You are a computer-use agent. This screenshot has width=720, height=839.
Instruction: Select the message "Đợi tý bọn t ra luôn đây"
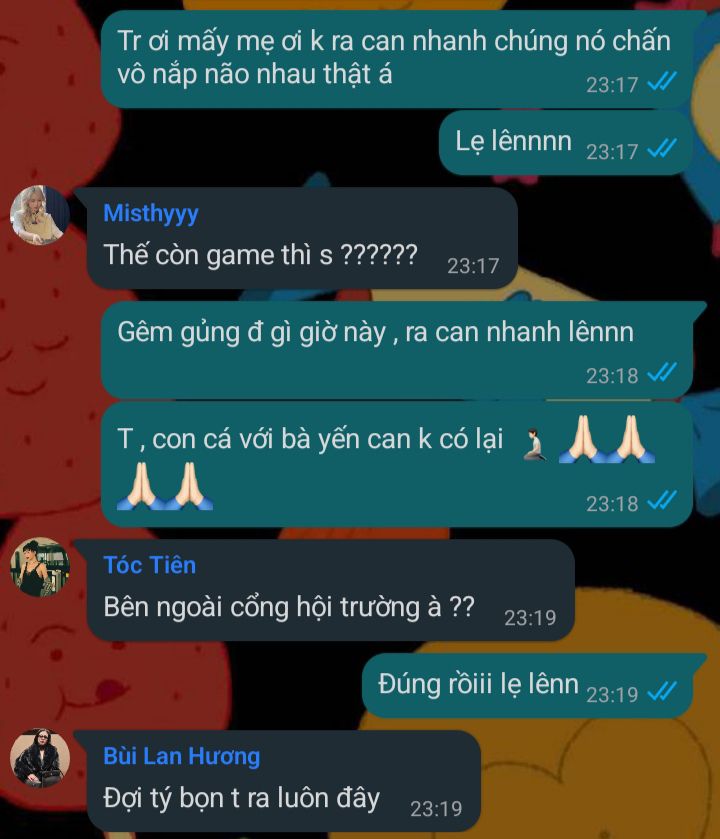tap(242, 798)
